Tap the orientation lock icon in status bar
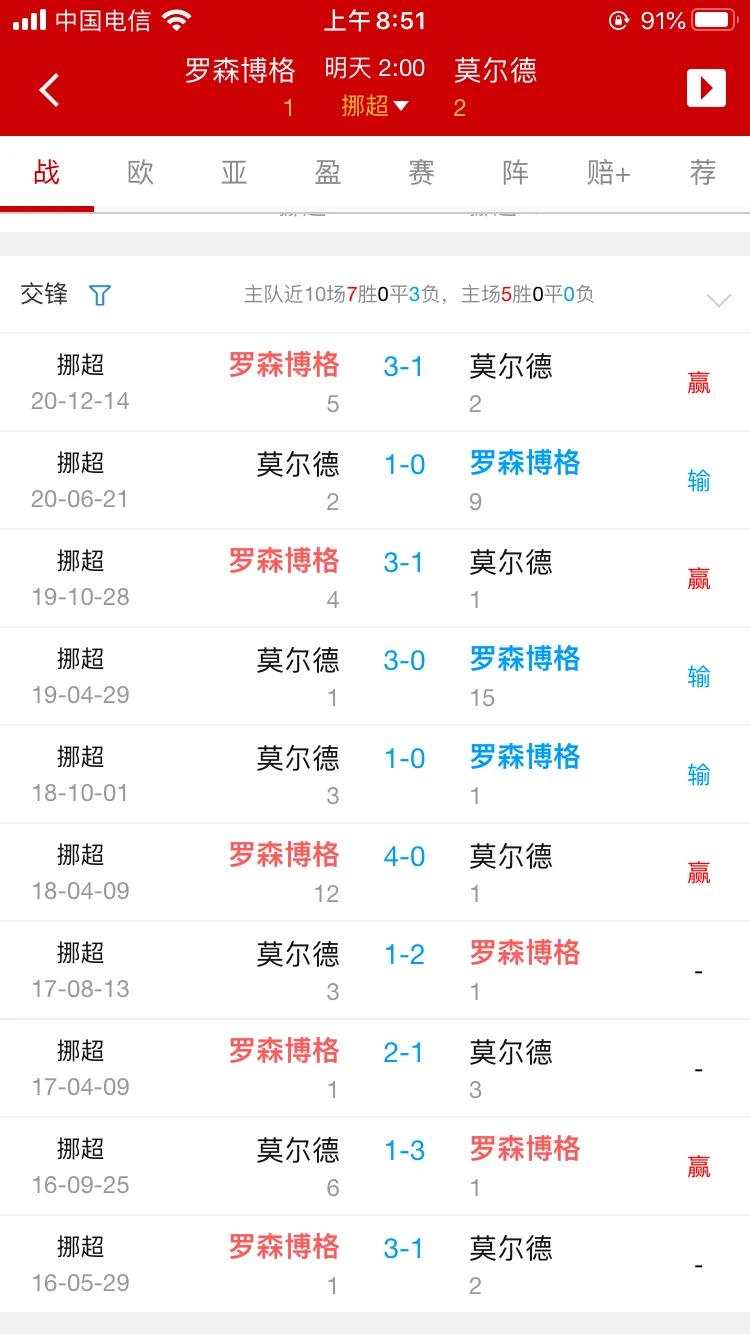This screenshot has width=750, height=1334. (x=620, y=18)
